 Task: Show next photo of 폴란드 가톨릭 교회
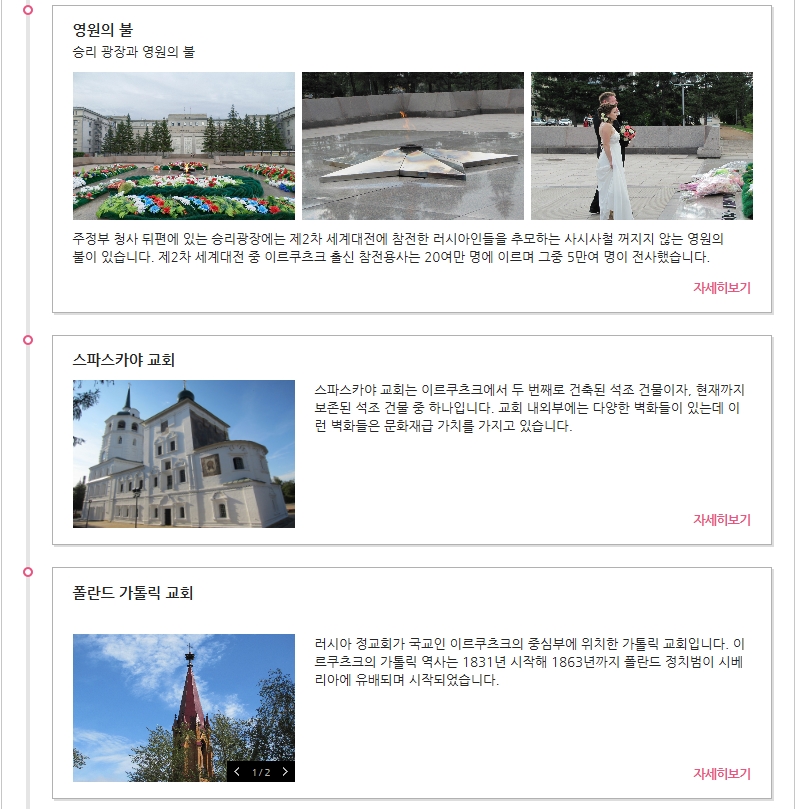click(x=285, y=772)
